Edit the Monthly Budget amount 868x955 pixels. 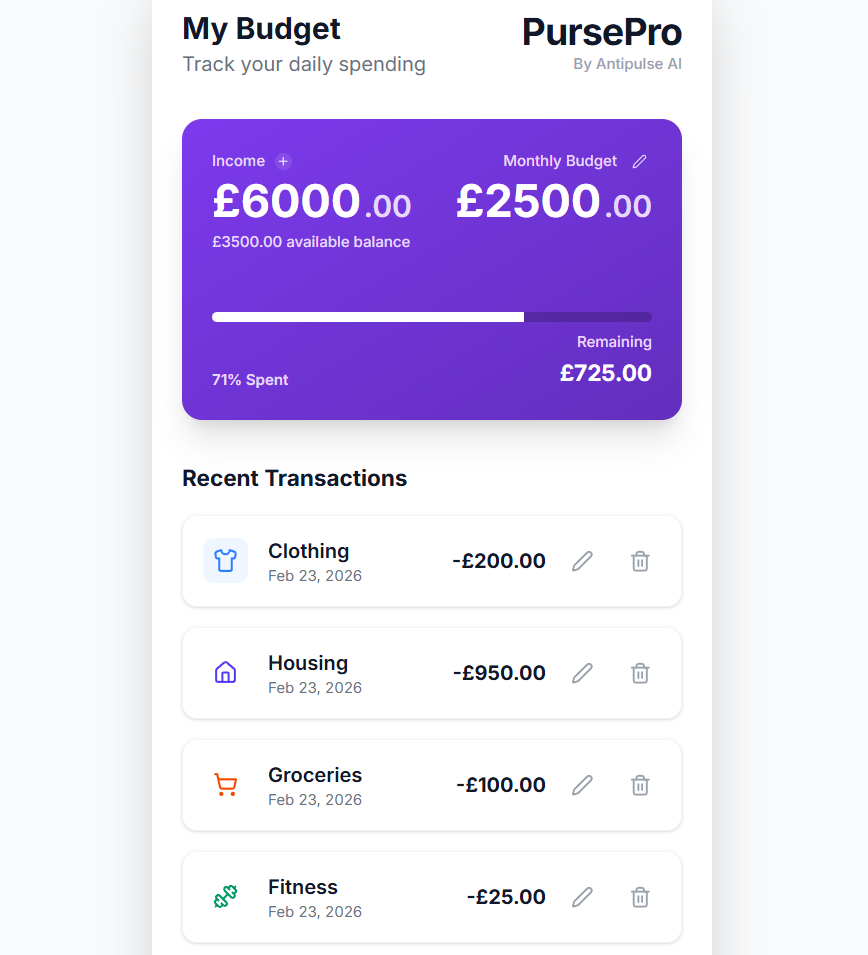(640, 161)
